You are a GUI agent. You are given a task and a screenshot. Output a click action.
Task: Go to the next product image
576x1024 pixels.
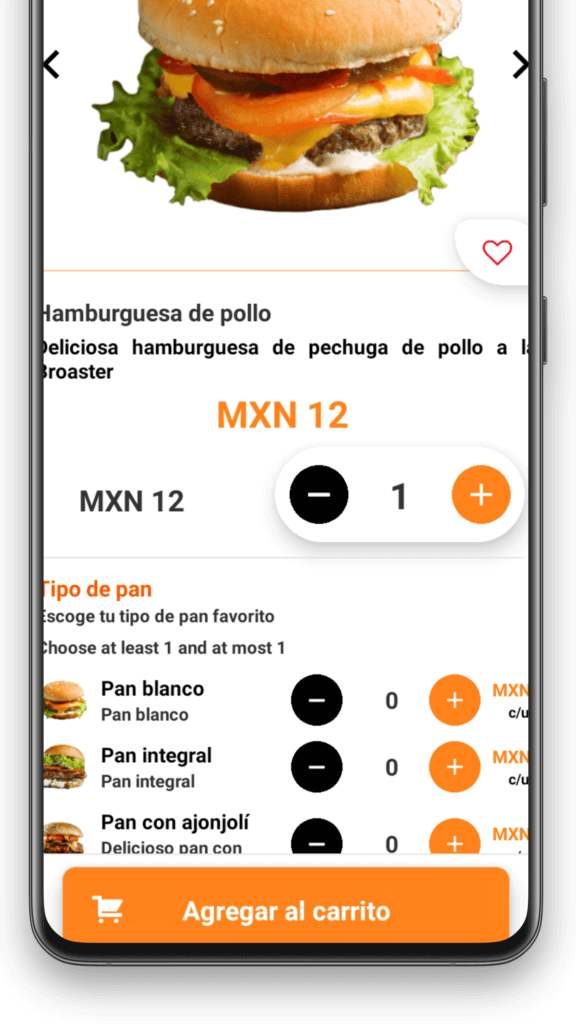(520, 65)
